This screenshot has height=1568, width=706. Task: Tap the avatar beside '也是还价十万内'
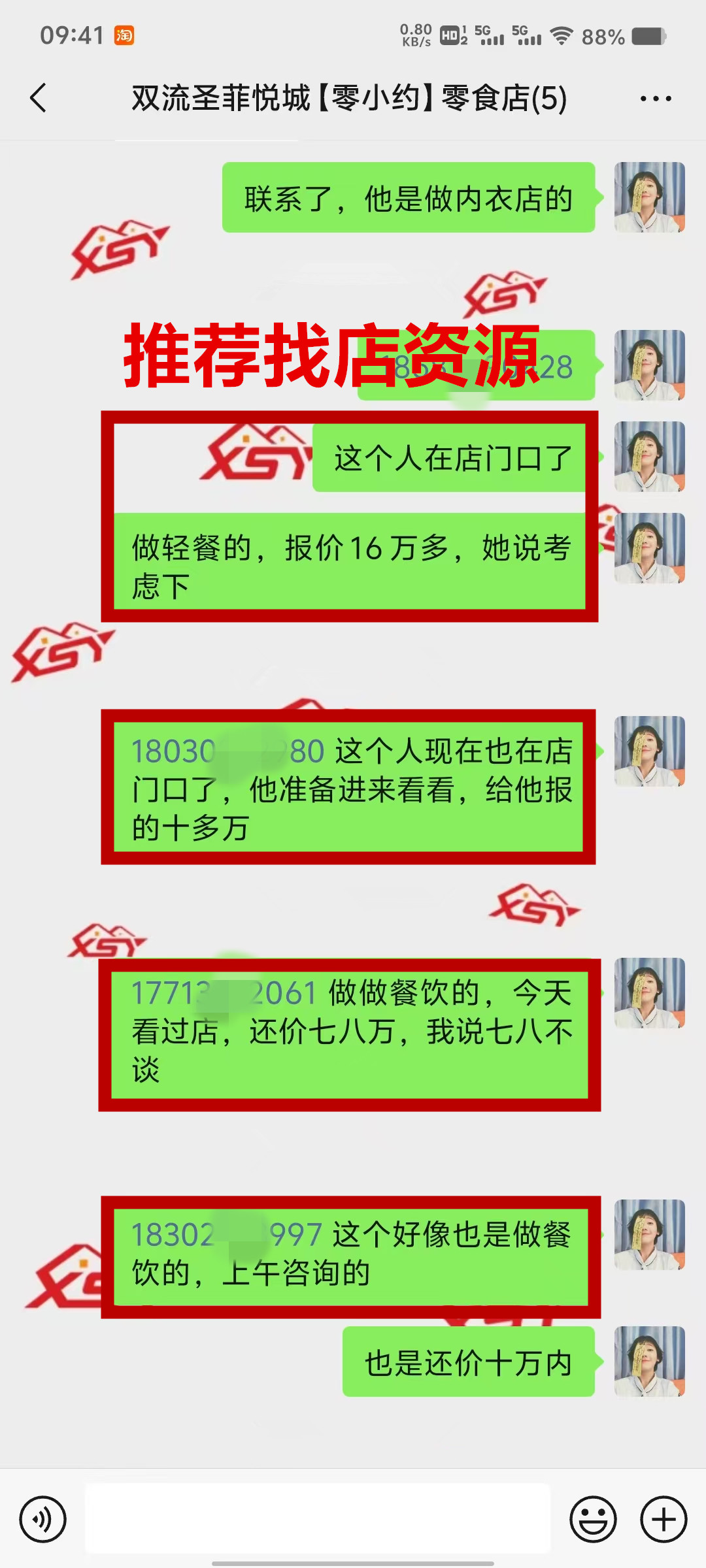point(649,1361)
